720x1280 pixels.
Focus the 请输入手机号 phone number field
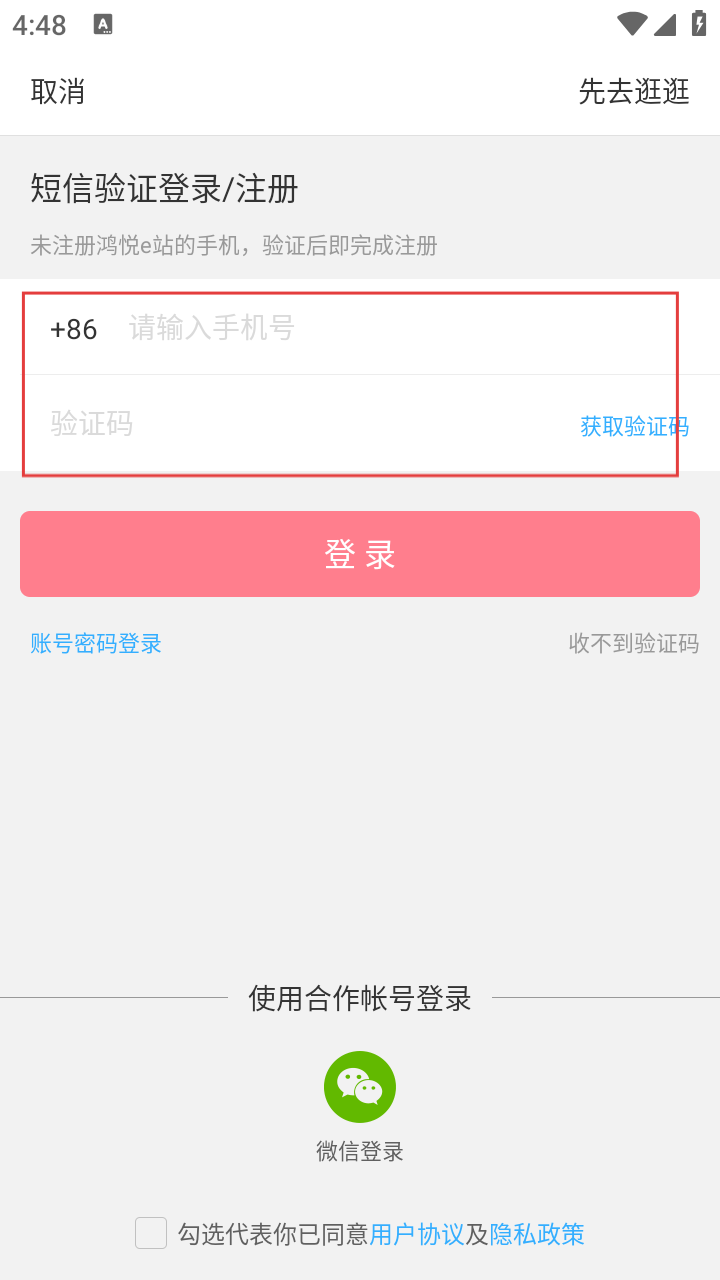coord(400,328)
